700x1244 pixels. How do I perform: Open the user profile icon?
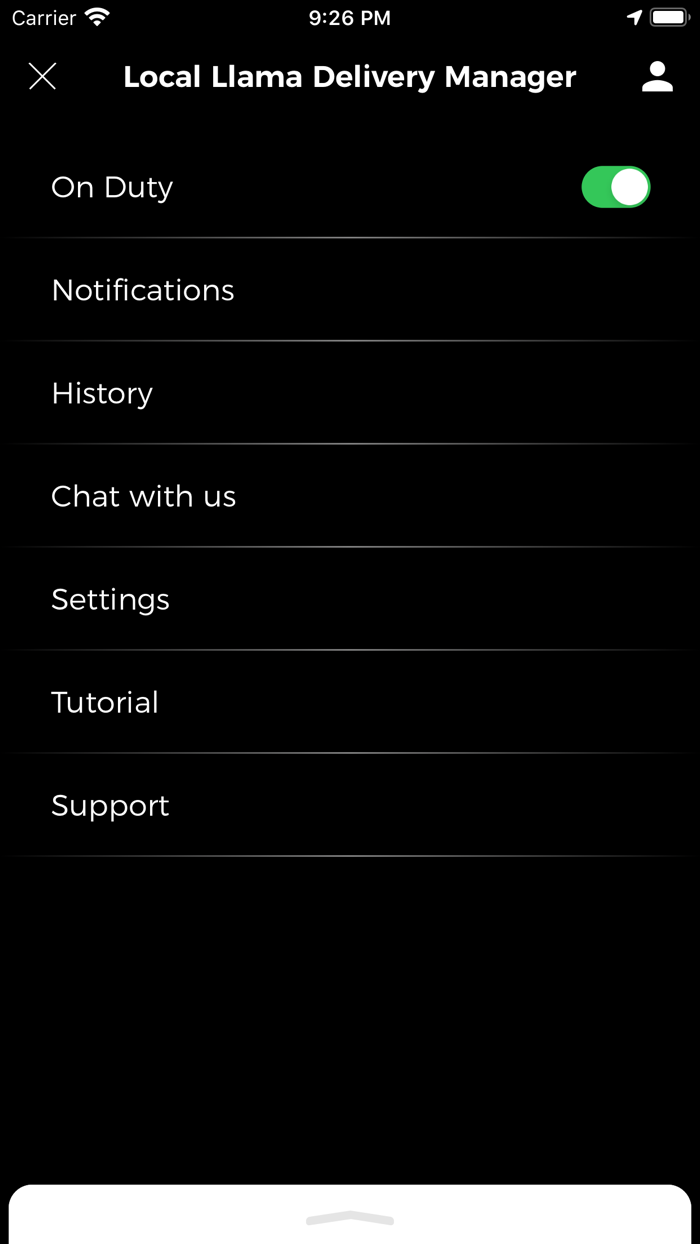click(657, 77)
